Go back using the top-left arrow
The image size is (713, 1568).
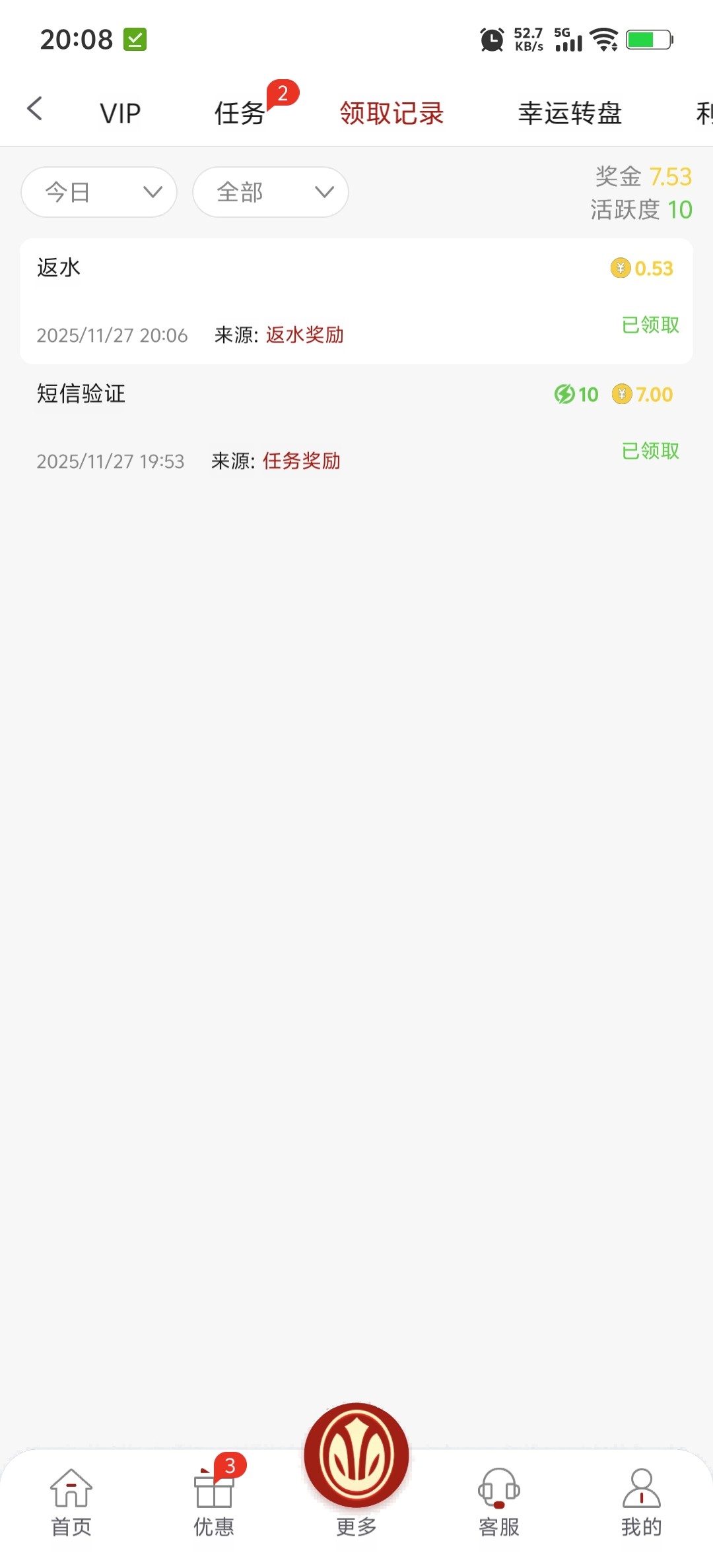click(35, 110)
